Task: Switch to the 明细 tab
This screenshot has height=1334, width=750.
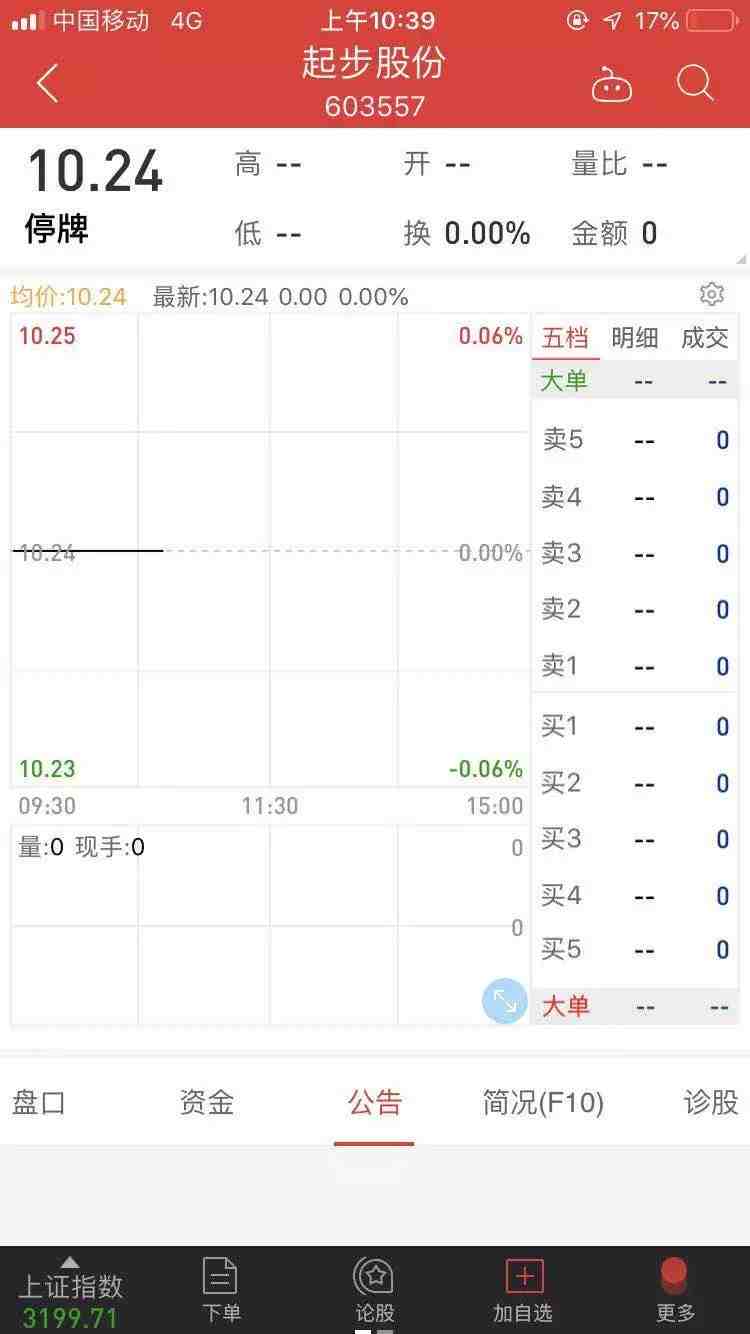Action: coord(635,338)
